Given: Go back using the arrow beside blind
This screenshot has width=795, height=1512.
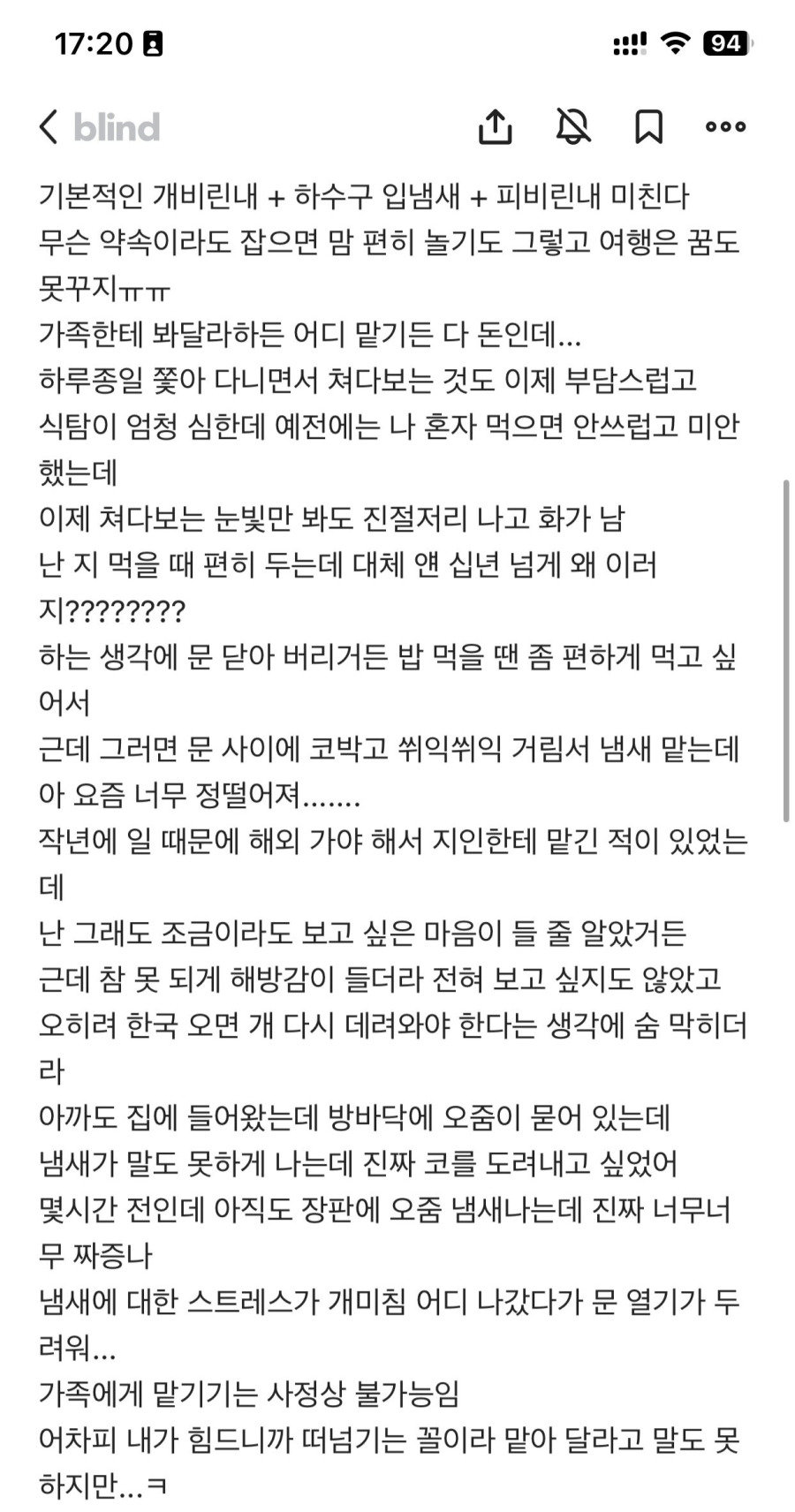Looking at the screenshot, I should 49,127.
